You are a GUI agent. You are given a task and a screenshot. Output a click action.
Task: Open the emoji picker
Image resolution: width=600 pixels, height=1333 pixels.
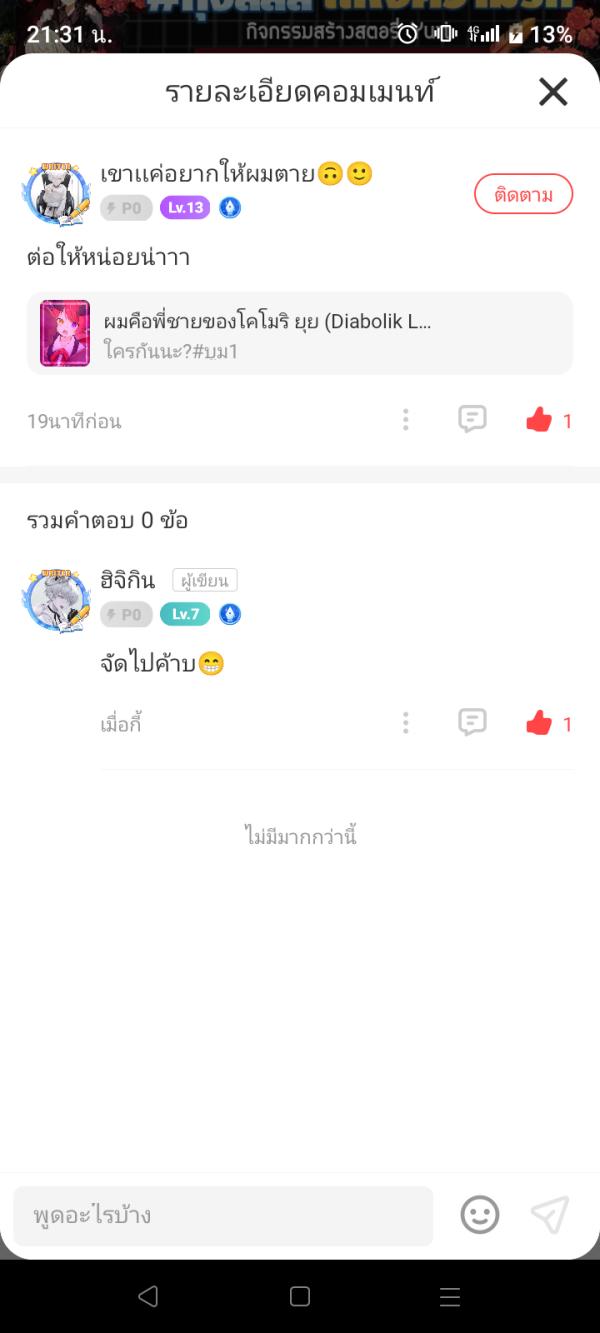click(480, 1215)
